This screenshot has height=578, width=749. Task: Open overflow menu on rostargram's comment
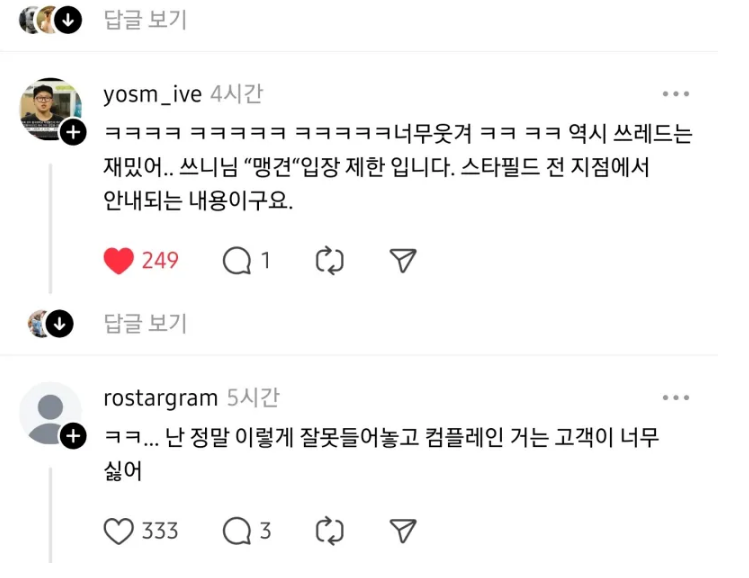click(676, 398)
